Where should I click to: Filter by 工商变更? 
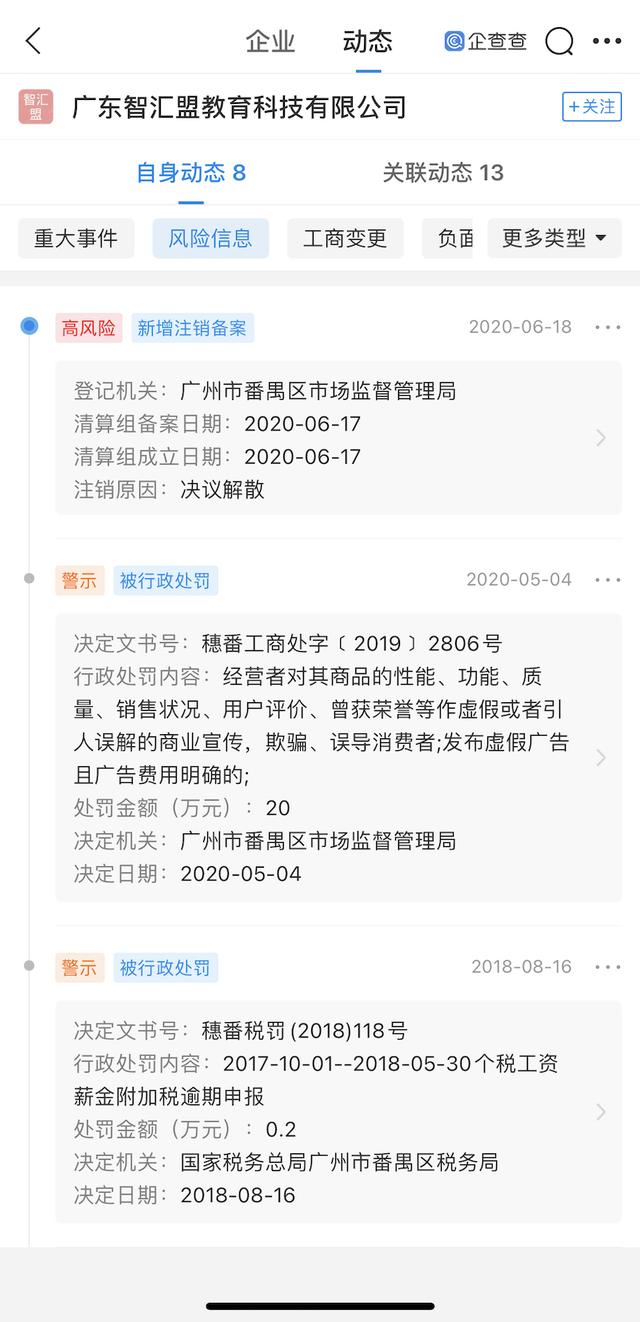(x=345, y=238)
